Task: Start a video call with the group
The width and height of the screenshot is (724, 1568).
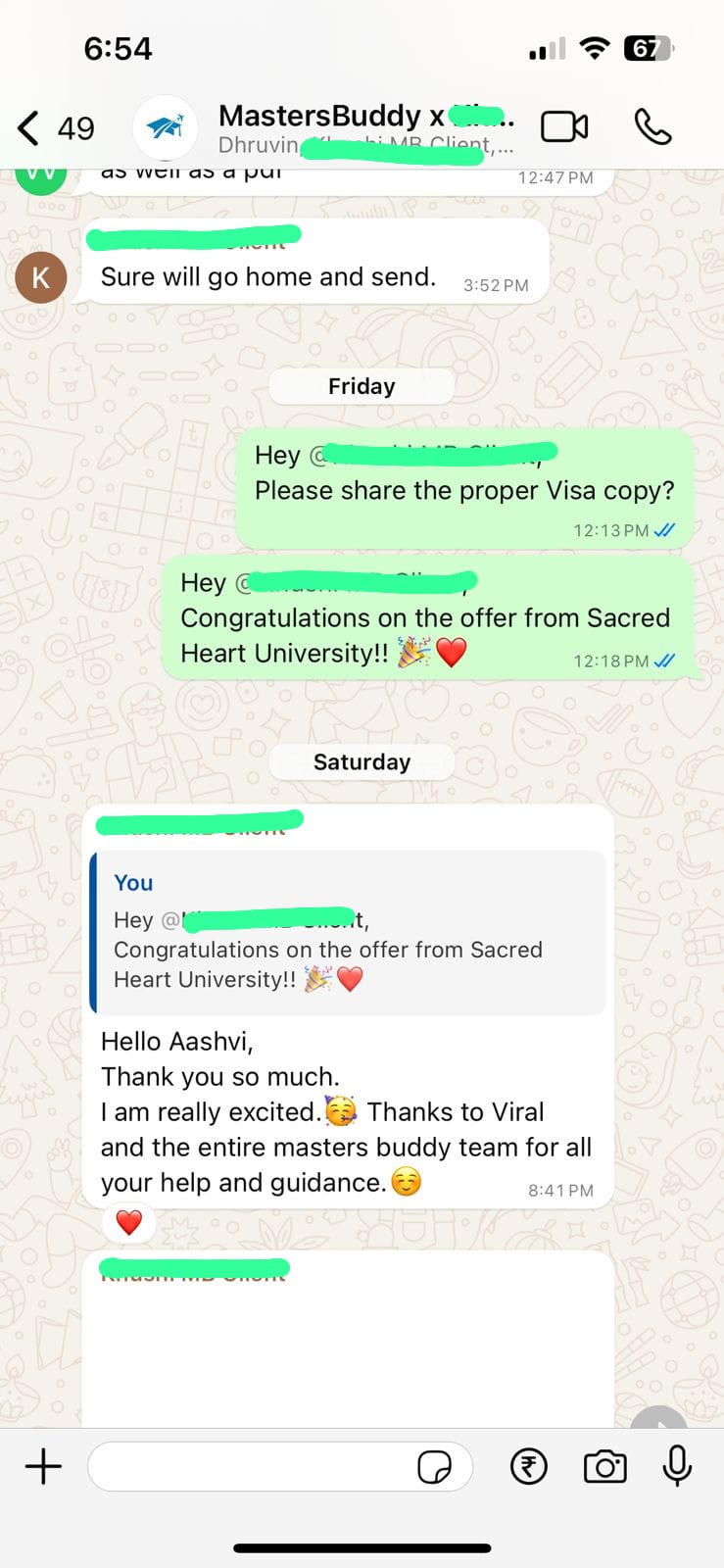Action: click(564, 127)
